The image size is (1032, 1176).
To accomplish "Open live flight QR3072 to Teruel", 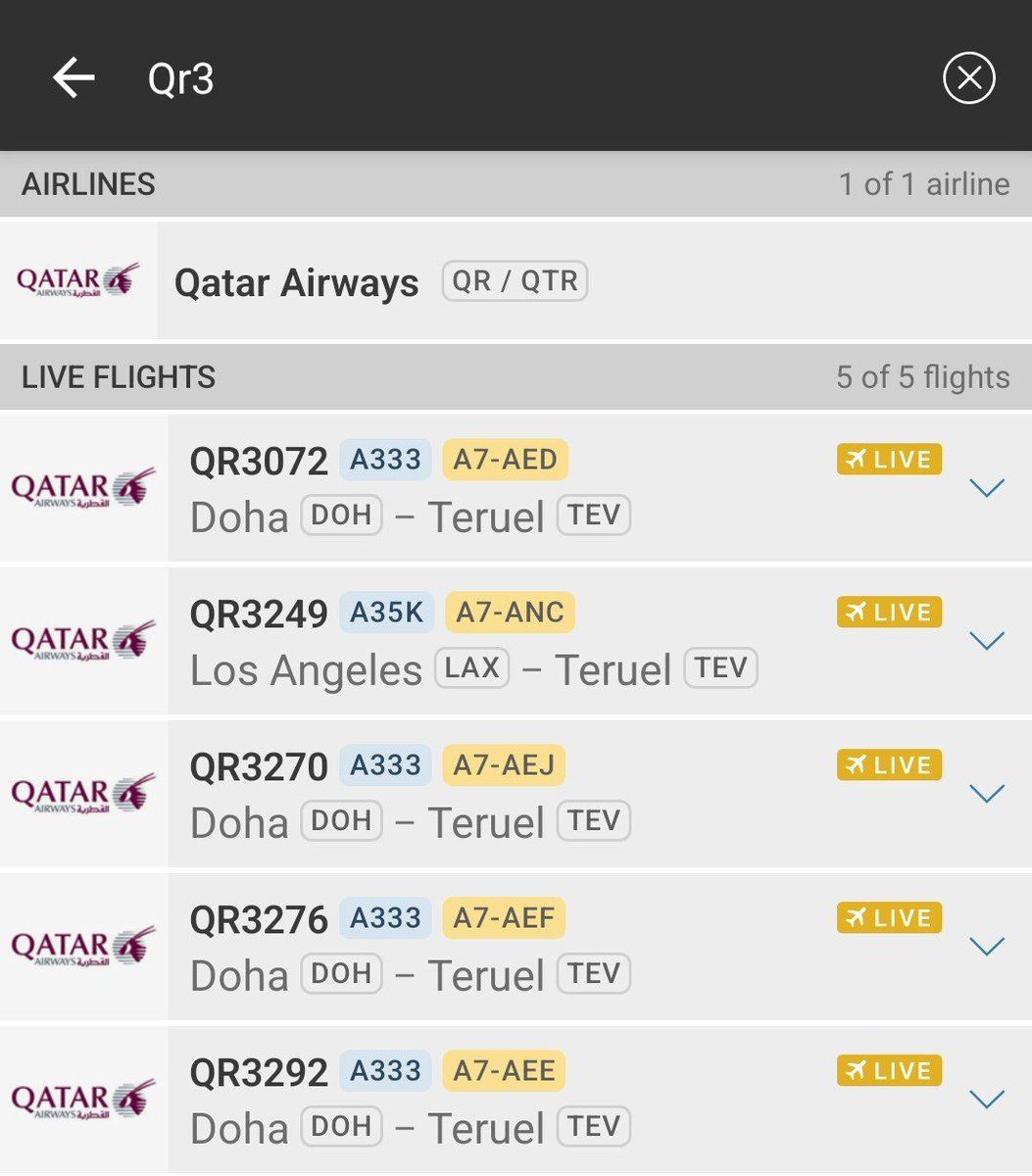I will [x=490, y=488].
